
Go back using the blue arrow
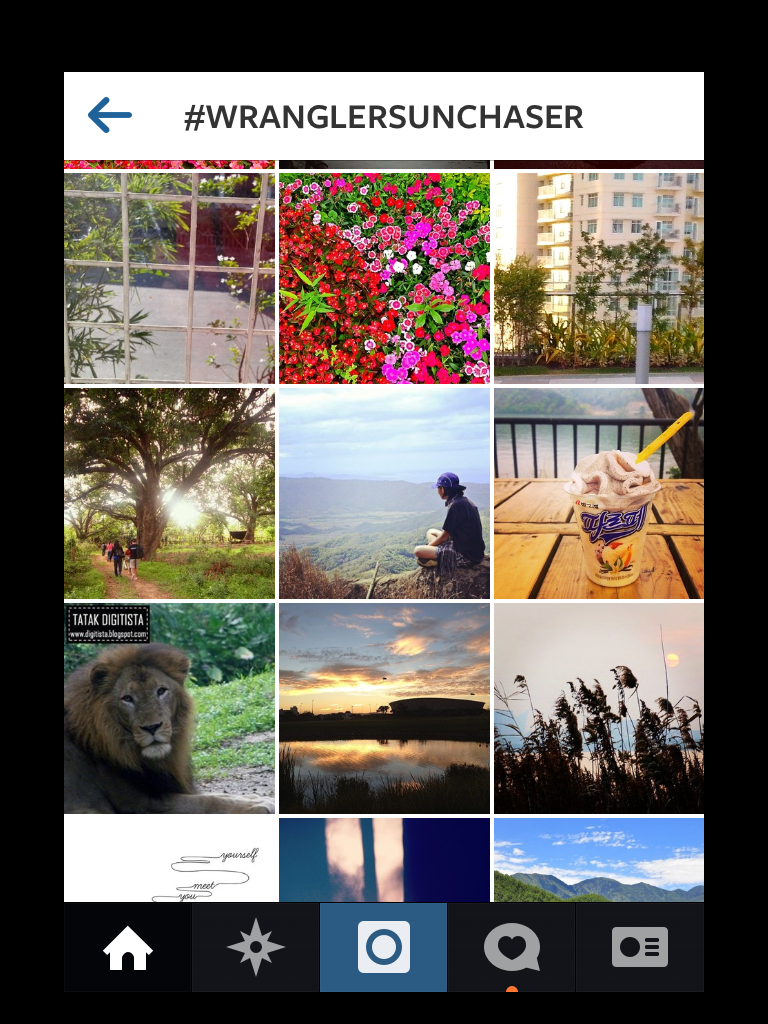click(x=110, y=115)
